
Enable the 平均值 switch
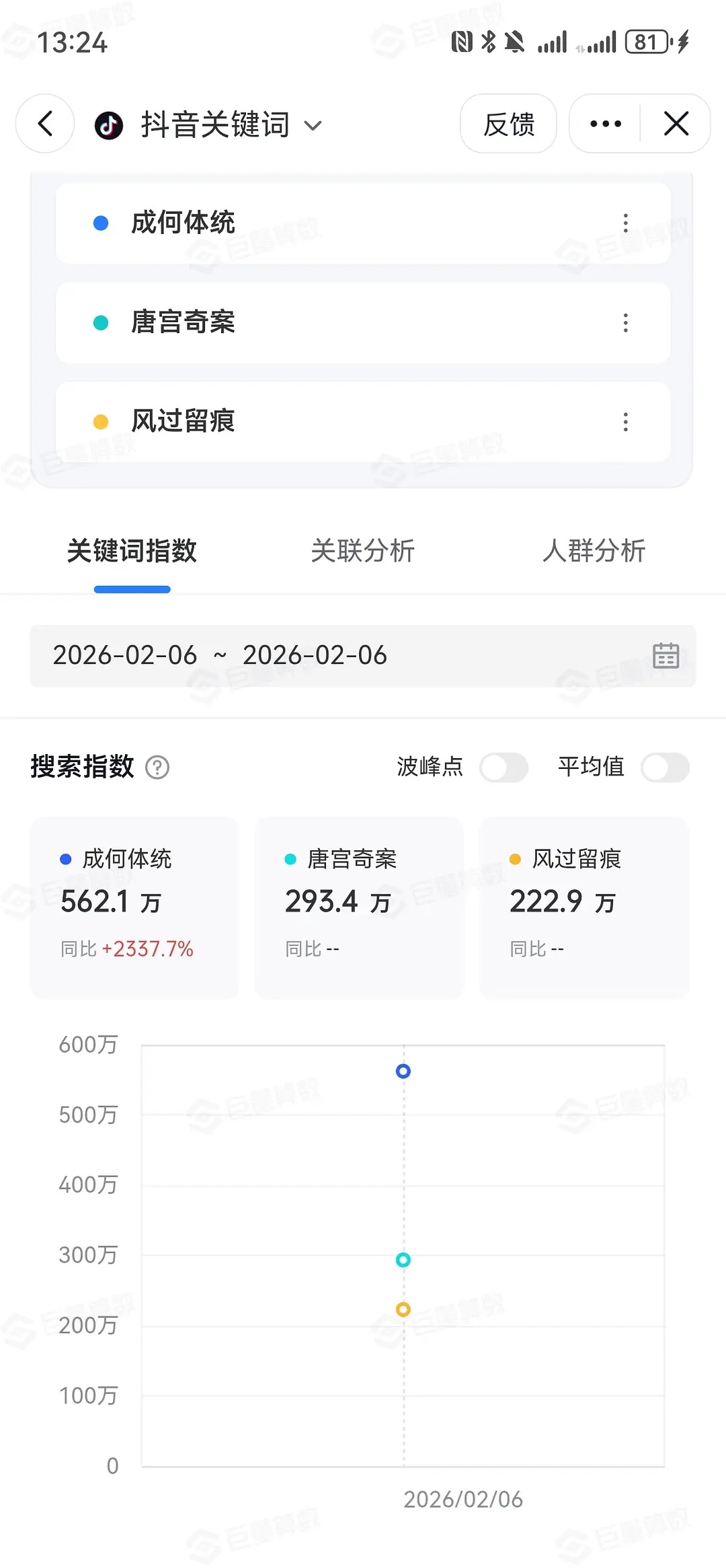[x=664, y=767]
